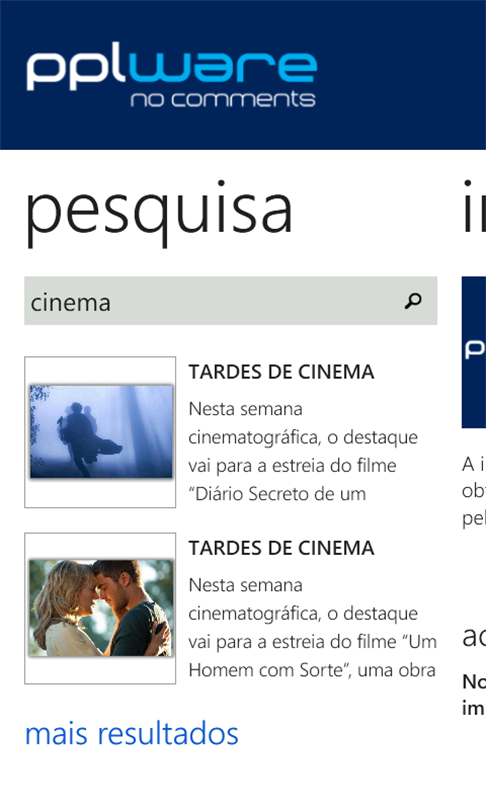This screenshot has width=486, height=810.
Task: Open the "mais resultados" link
Action: 132,733
